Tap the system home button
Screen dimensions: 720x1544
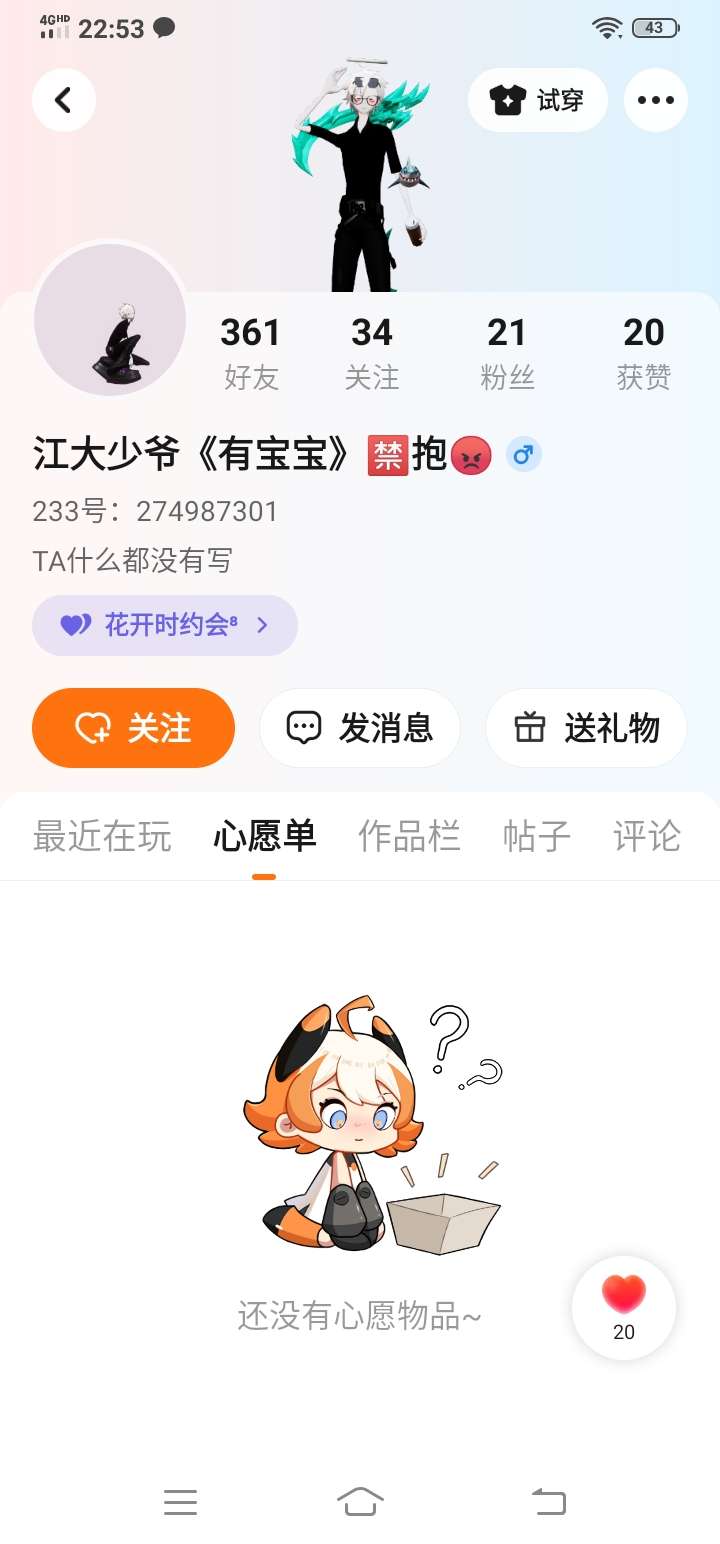pos(360,1501)
